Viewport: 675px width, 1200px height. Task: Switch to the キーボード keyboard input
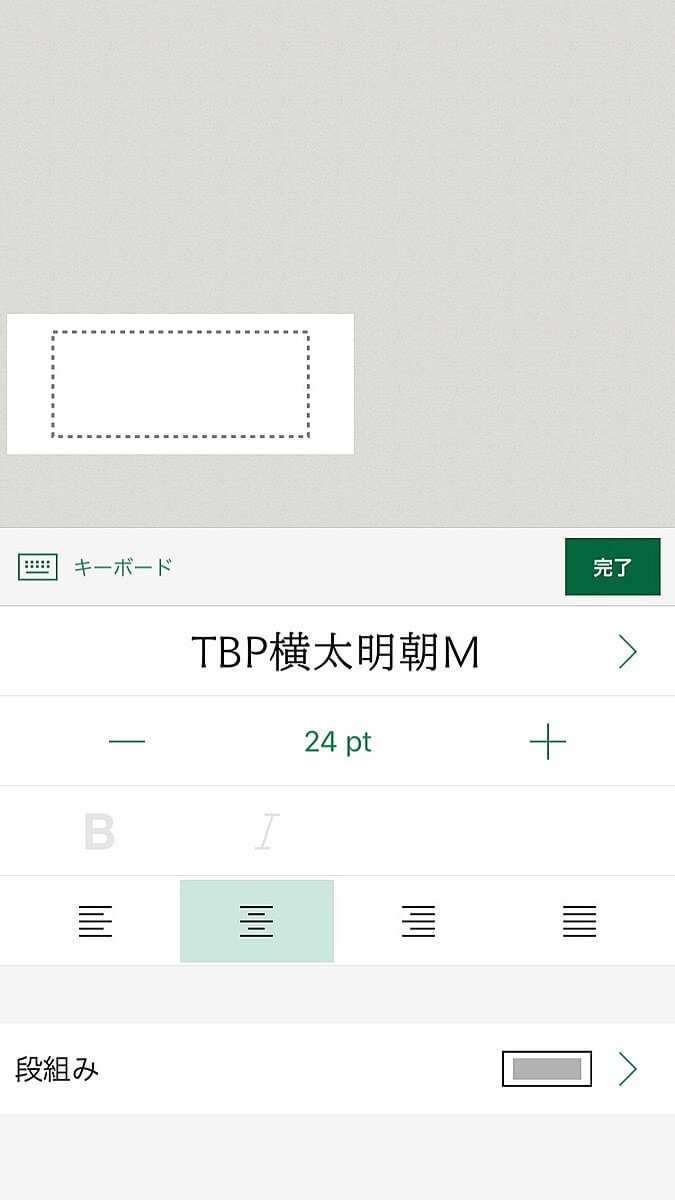[96, 567]
